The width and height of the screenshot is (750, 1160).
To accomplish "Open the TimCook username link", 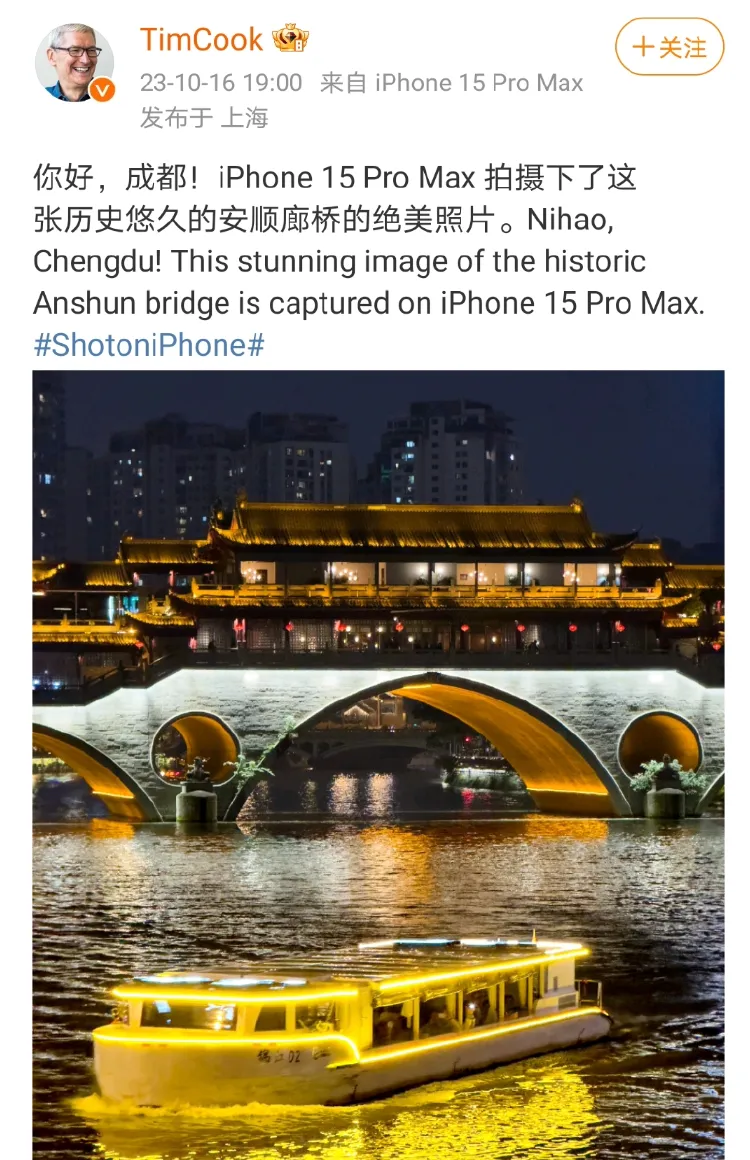I will [x=201, y=40].
